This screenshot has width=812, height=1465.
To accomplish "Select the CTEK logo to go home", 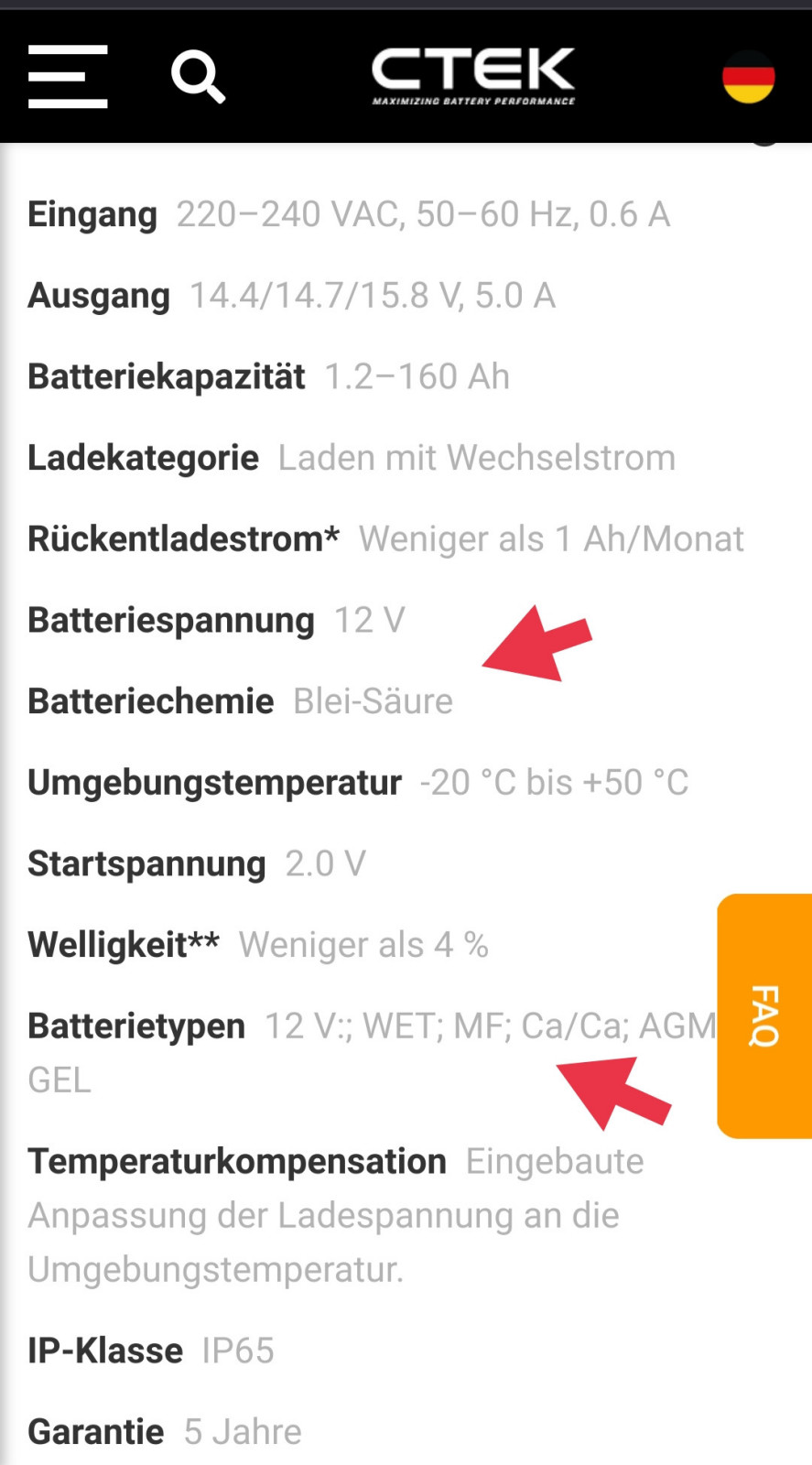I will tap(473, 73).
